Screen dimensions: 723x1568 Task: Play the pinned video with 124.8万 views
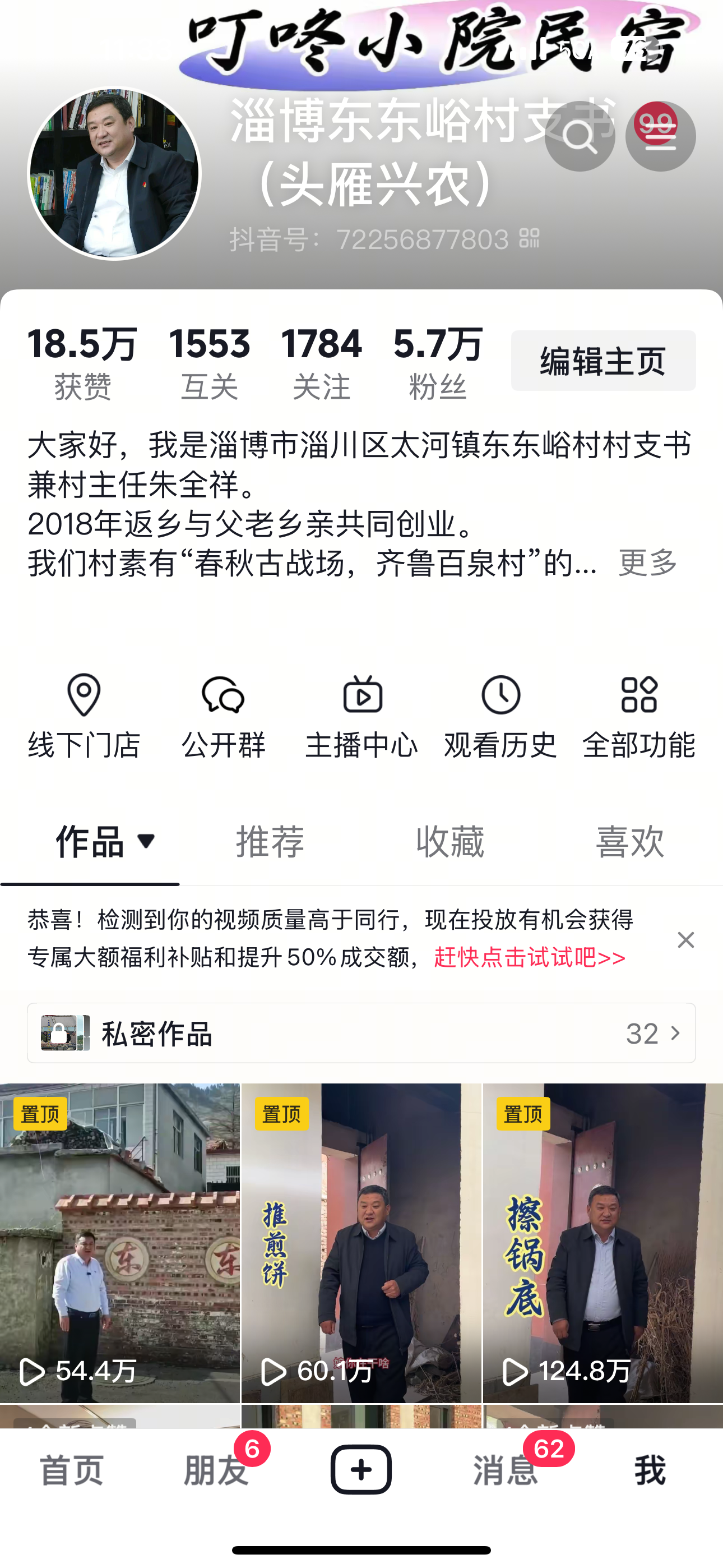tap(602, 1242)
